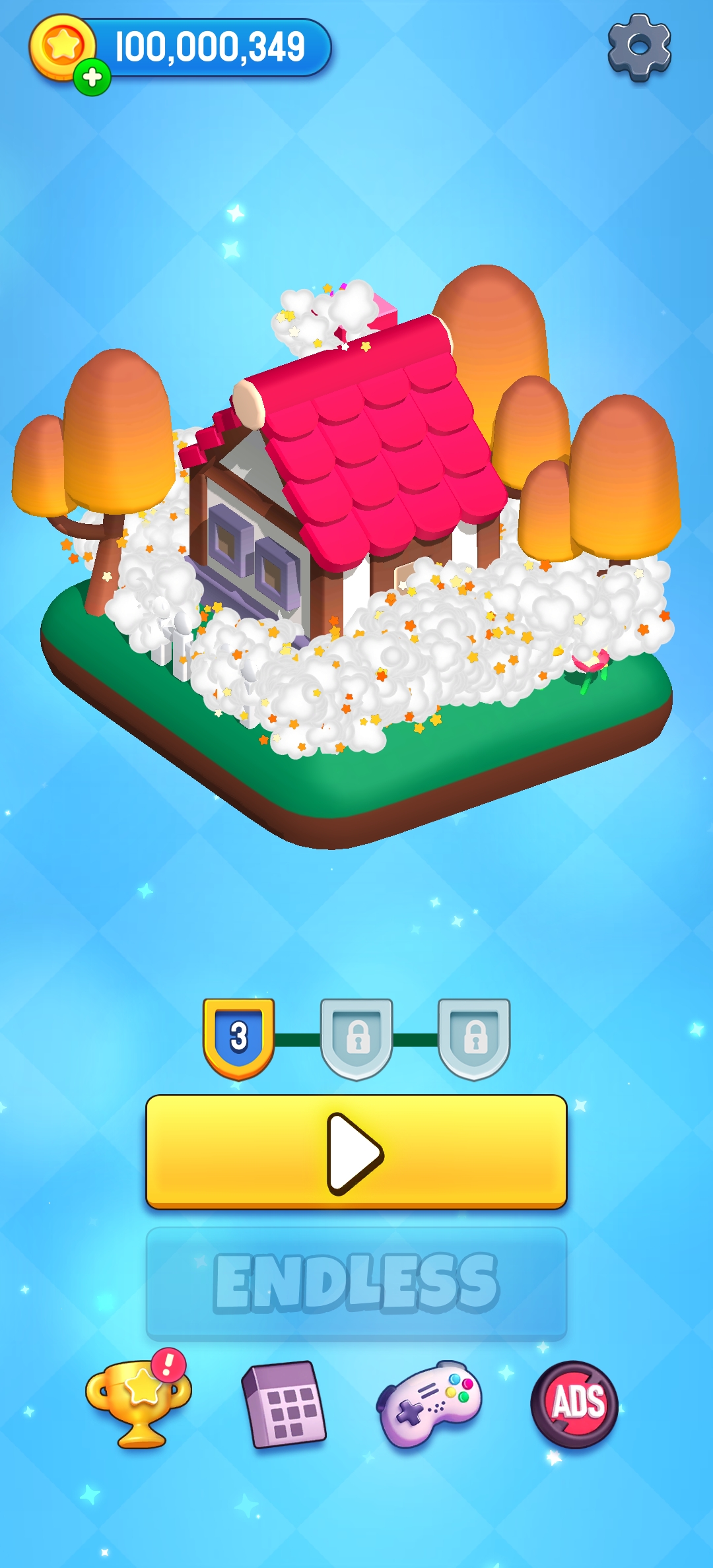
Task: Open the settings gear
Action: point(639,47)
